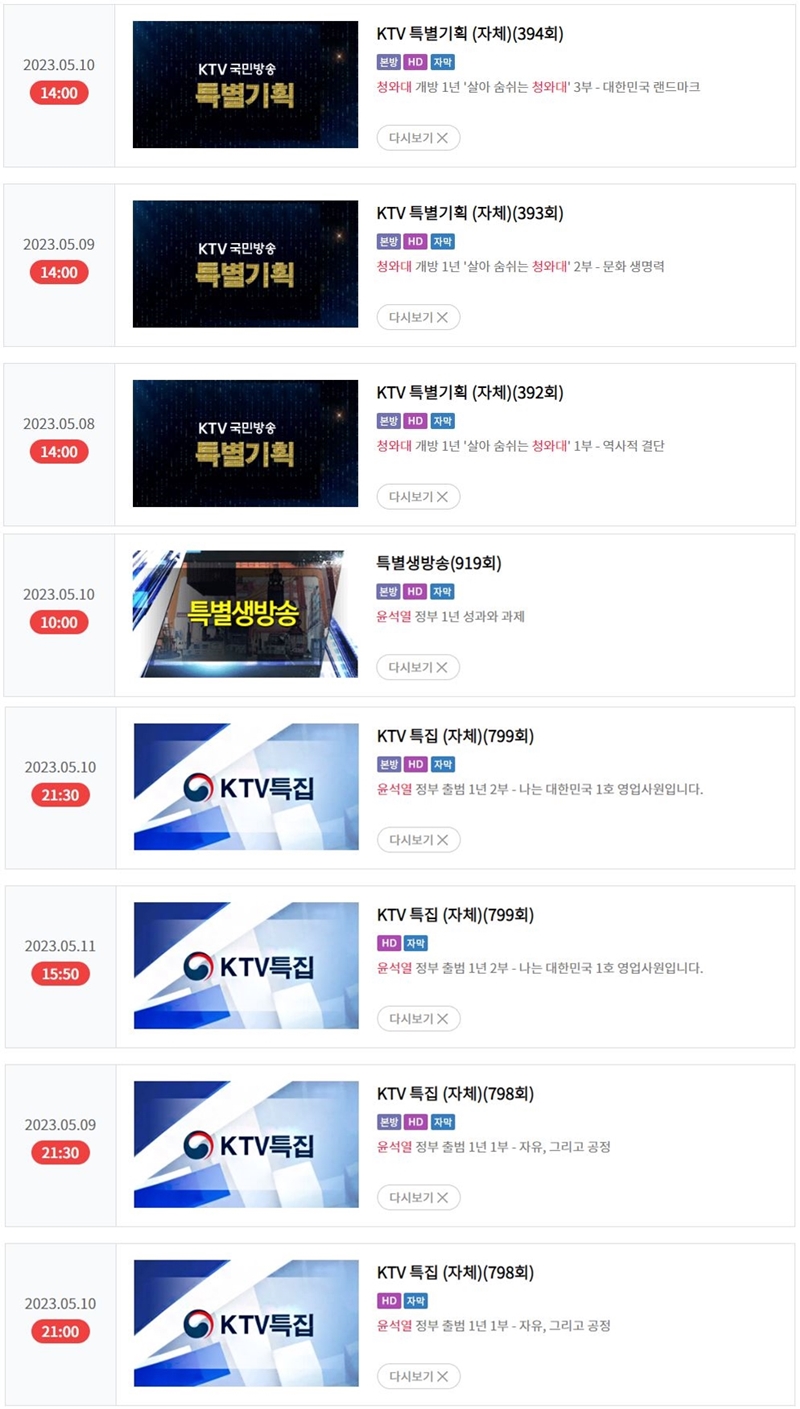Image resolution: width=800 pixels, height=1409 pixels.
Task: Open the title KTV 특별기획 (자체)(392회)
Action: pos(465,393)
